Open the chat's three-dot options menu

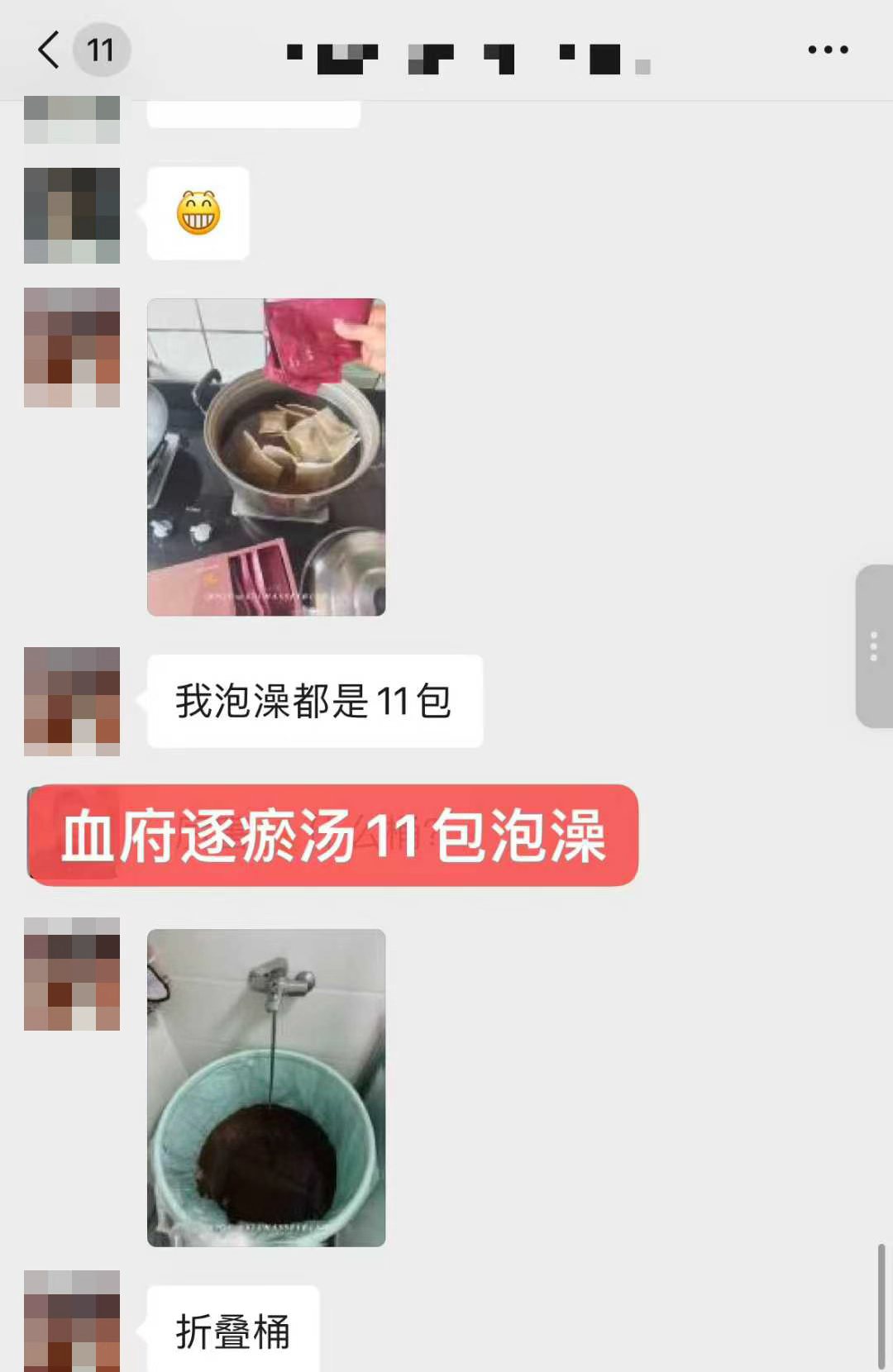click(x=828, y=50)
